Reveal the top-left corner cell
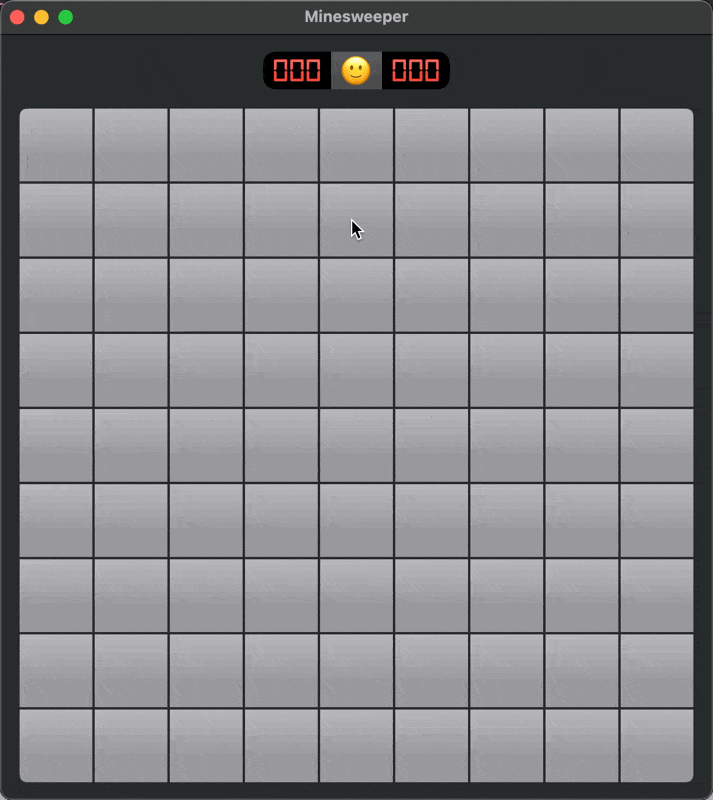 click(56, 145)
